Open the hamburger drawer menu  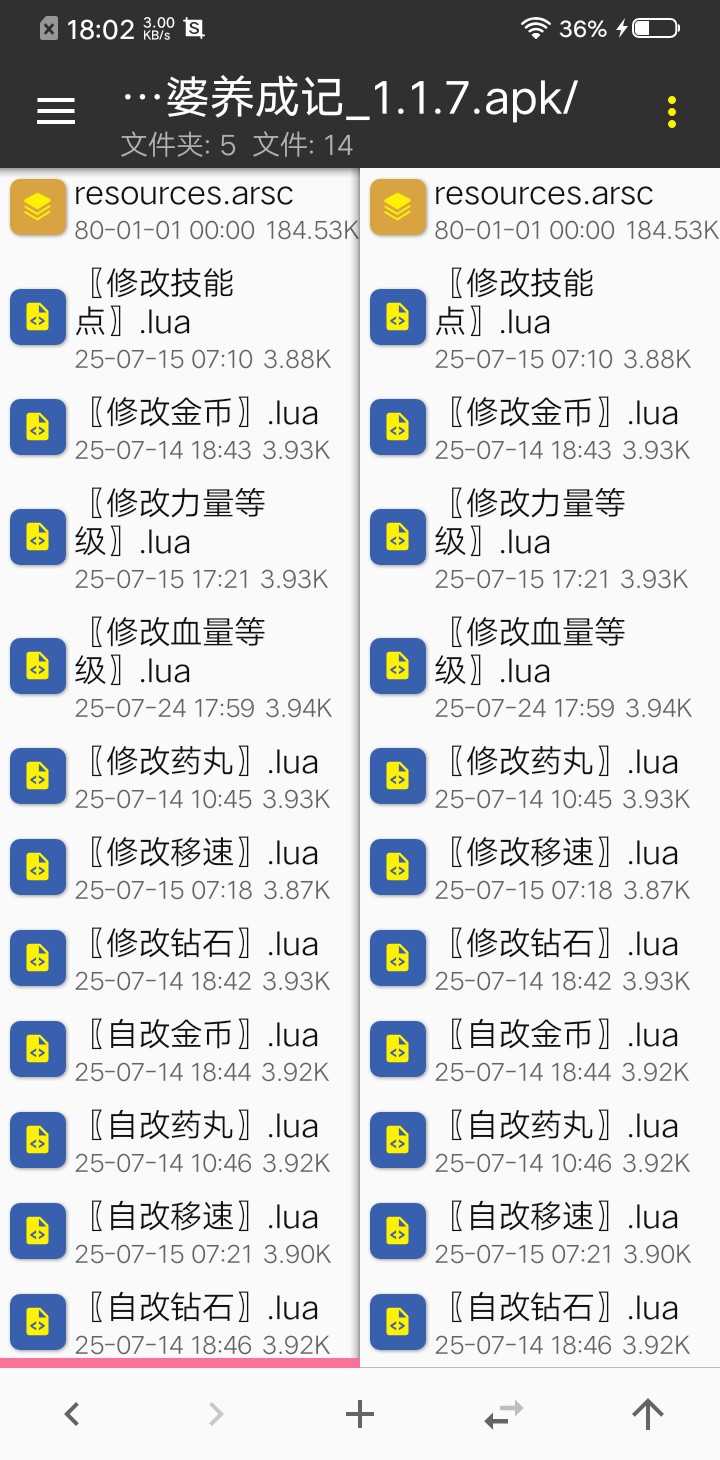pyautogui.click(x=56, y=111)
